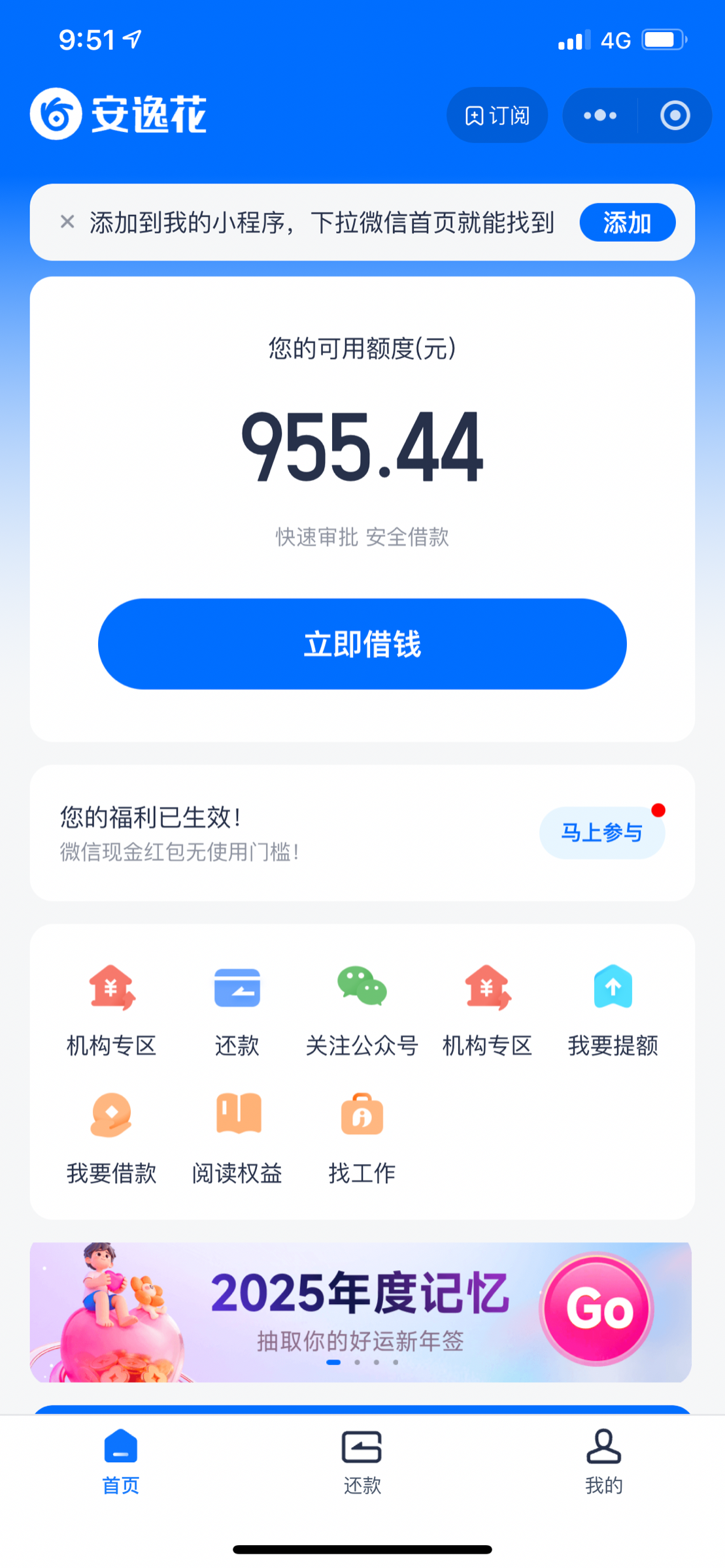
Task: Select the second 机构专区 shortcut icon
Action: click(488, 988)
